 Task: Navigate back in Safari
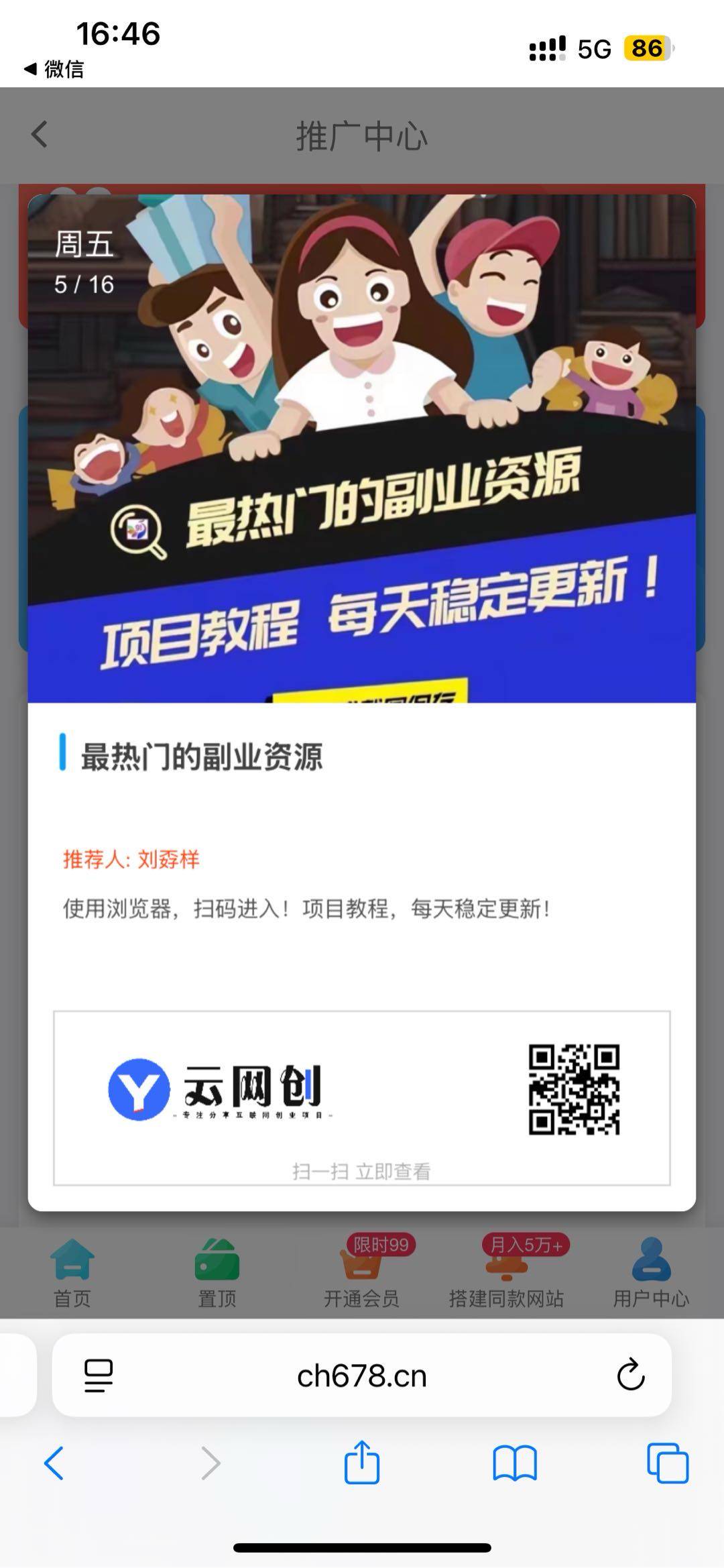[54, 1463]
